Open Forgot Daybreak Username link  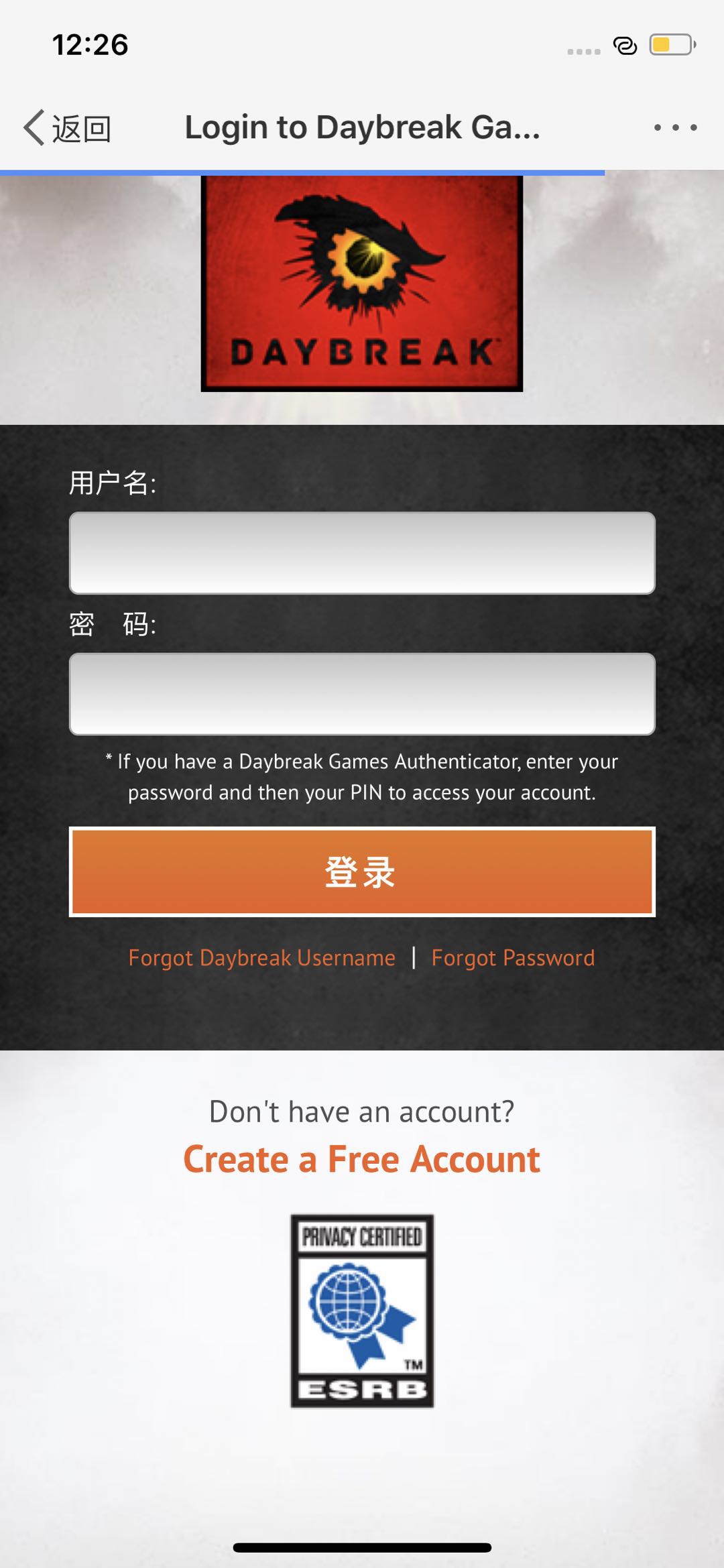(x=261, y=957)
